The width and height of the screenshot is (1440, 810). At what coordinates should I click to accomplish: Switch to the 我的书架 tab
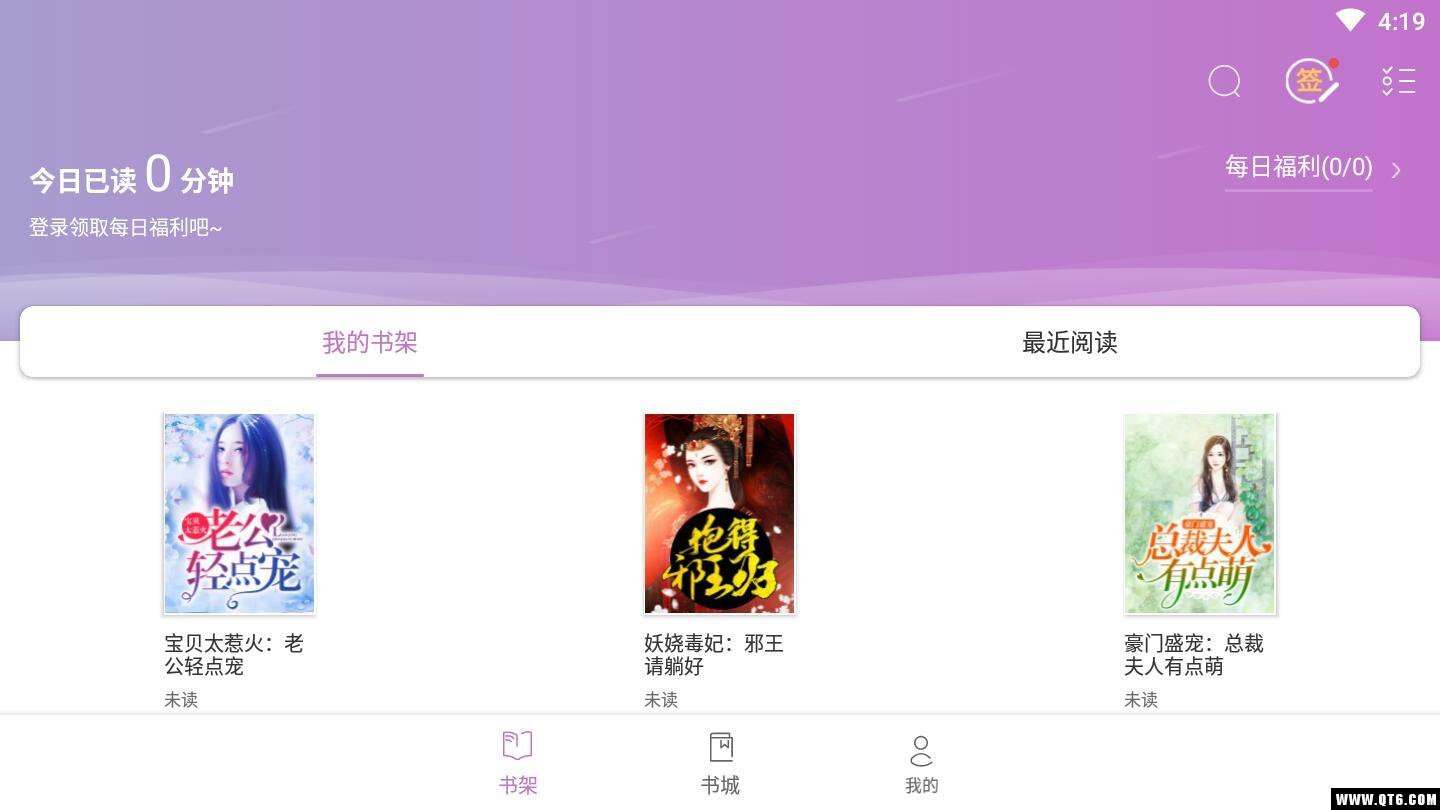[370, 343]
